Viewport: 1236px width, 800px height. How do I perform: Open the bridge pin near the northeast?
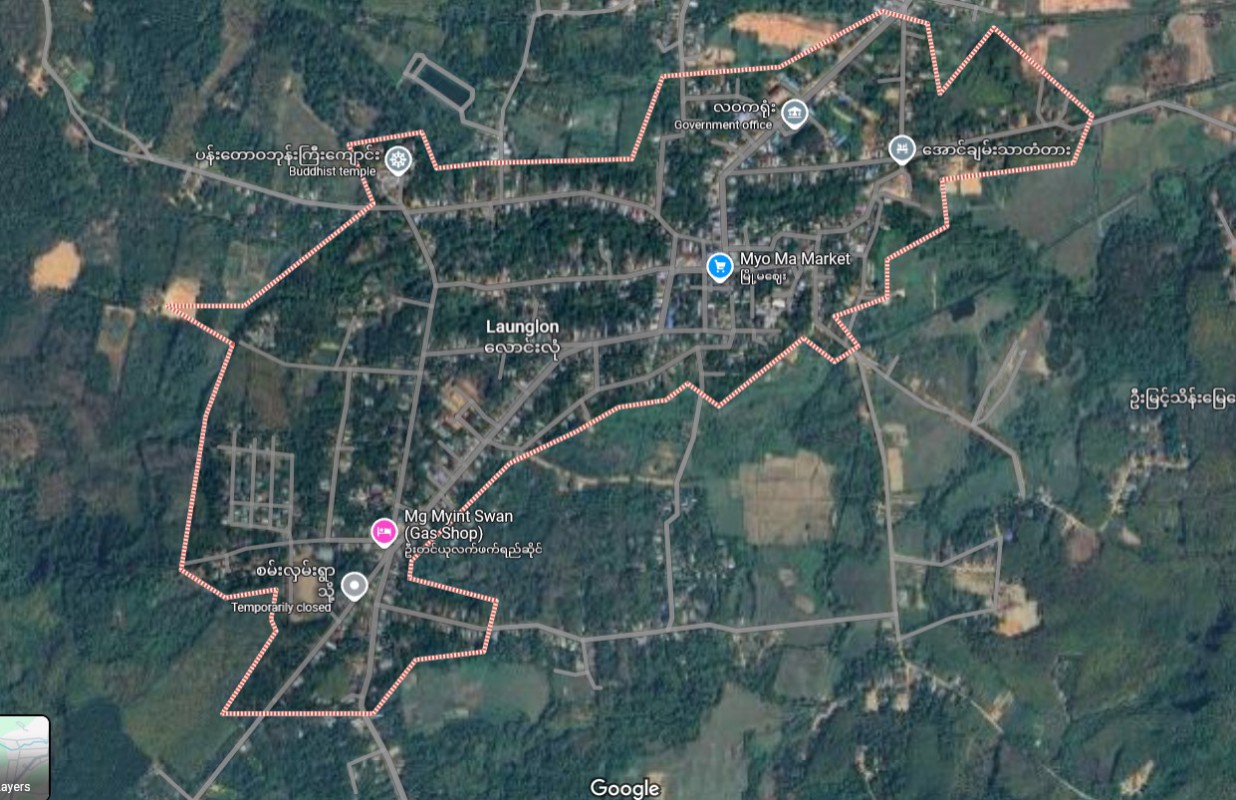pyautogui.click(x=901, y=149)
